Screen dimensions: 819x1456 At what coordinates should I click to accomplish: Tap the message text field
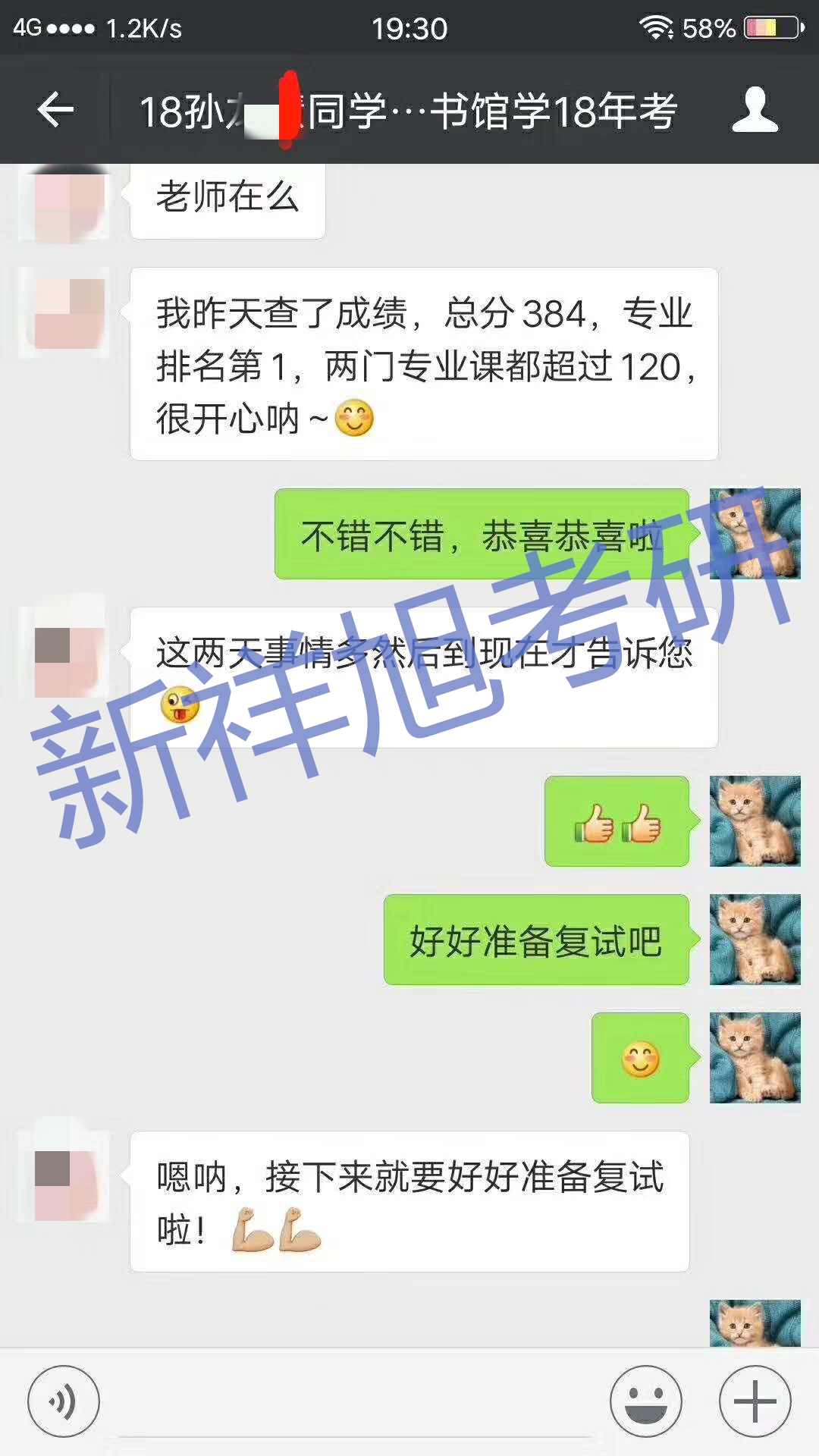pos(355,1403)
